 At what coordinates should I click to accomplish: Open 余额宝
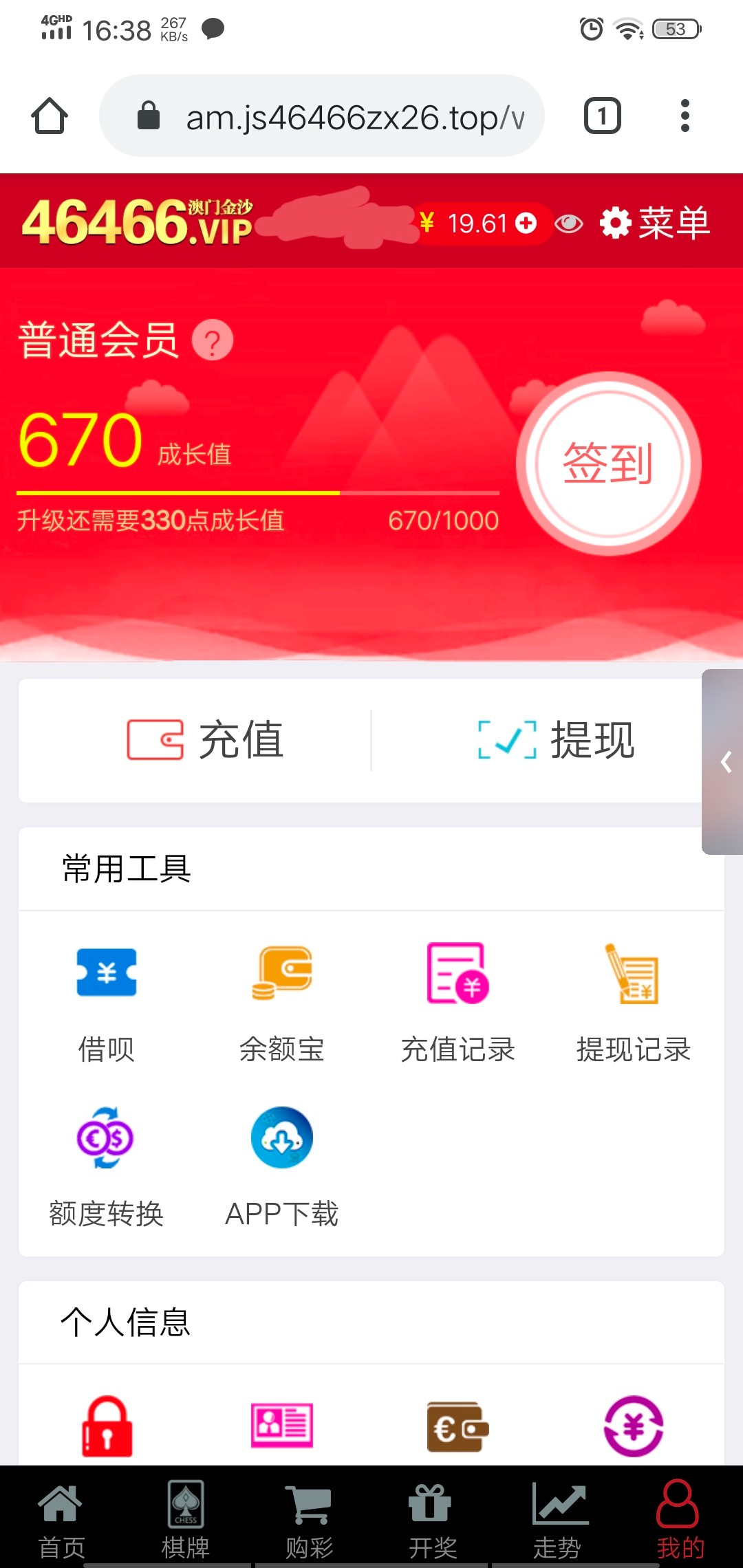pyautogui.click(x=282, y=1003)
